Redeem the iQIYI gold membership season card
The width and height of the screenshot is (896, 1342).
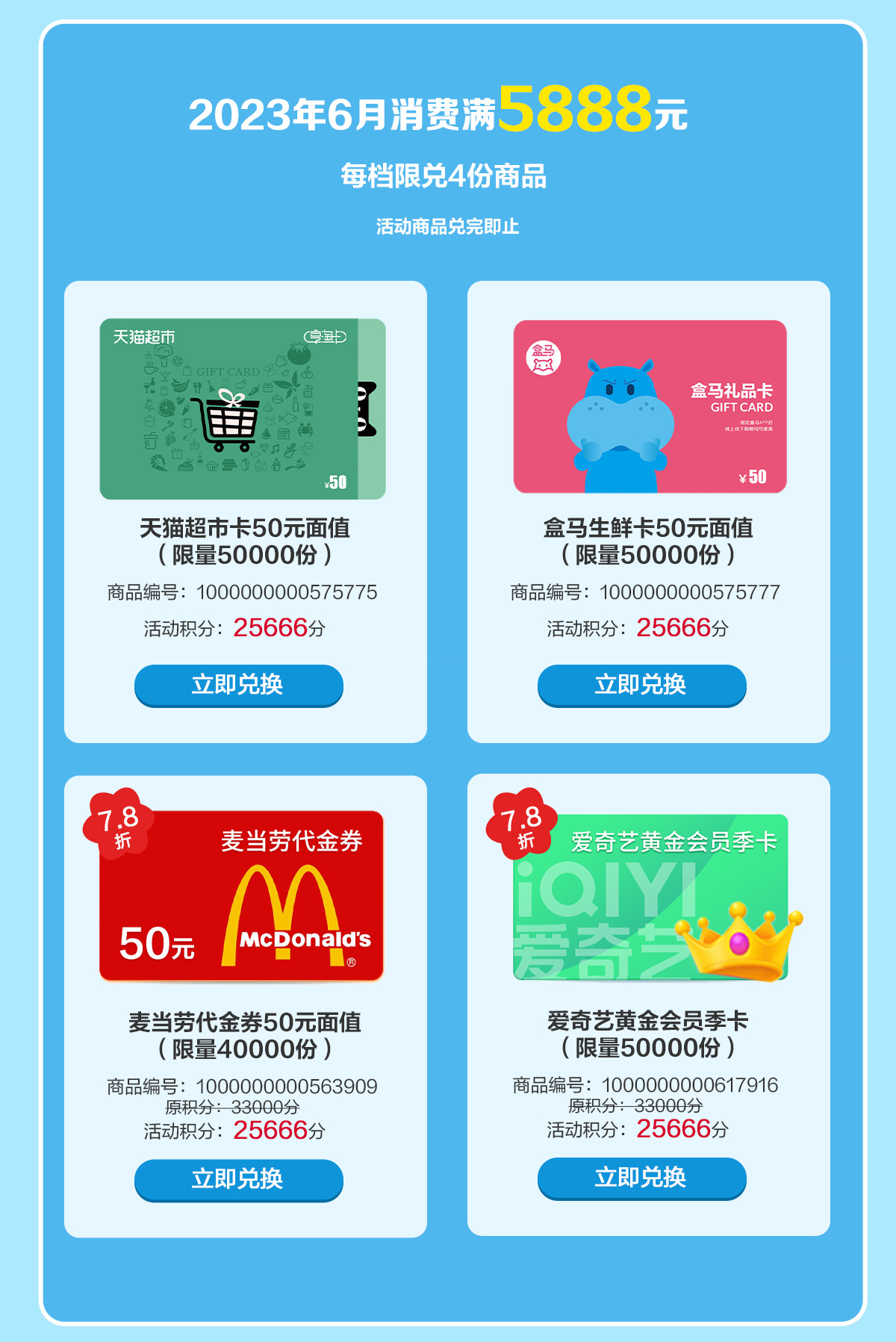coord(641,1177)
